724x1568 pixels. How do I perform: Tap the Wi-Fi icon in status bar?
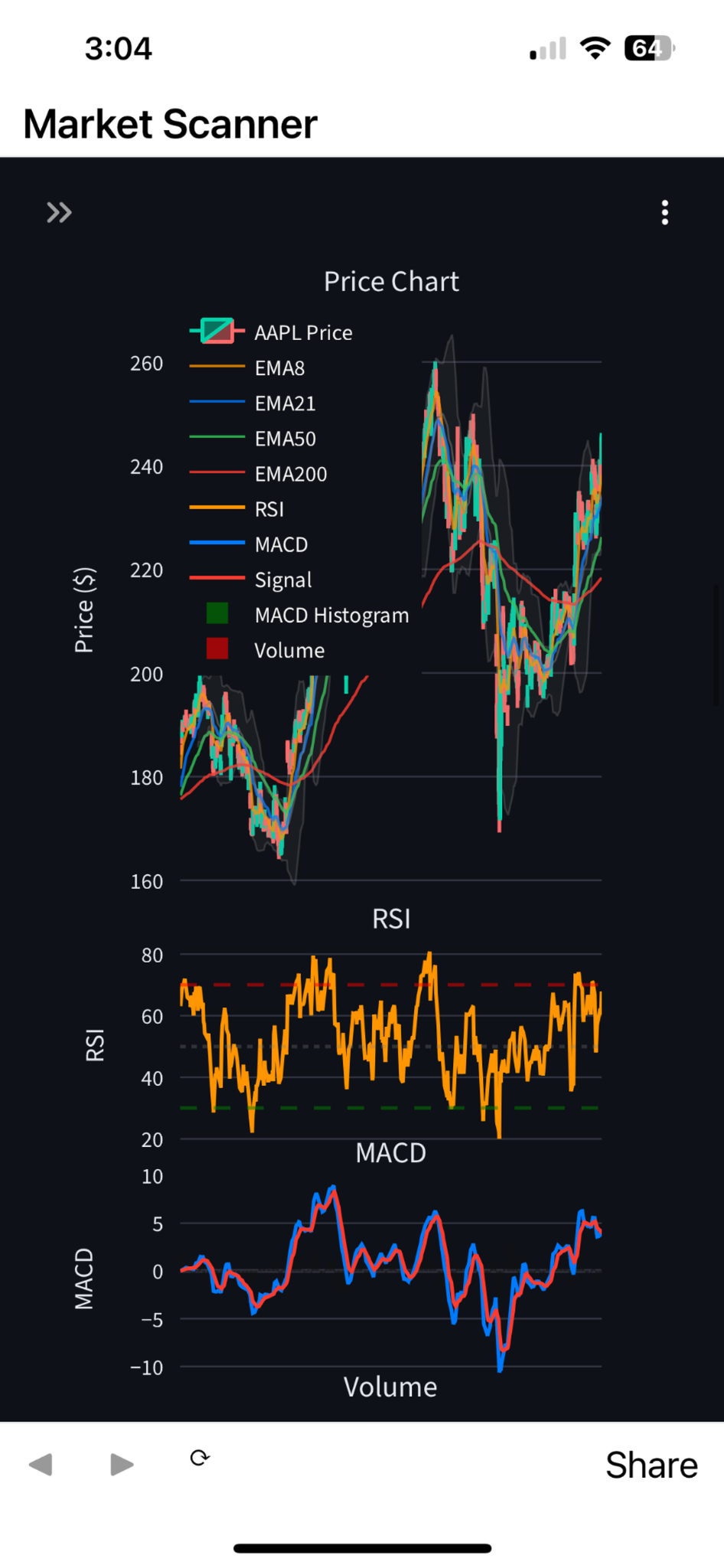point(596,48)
